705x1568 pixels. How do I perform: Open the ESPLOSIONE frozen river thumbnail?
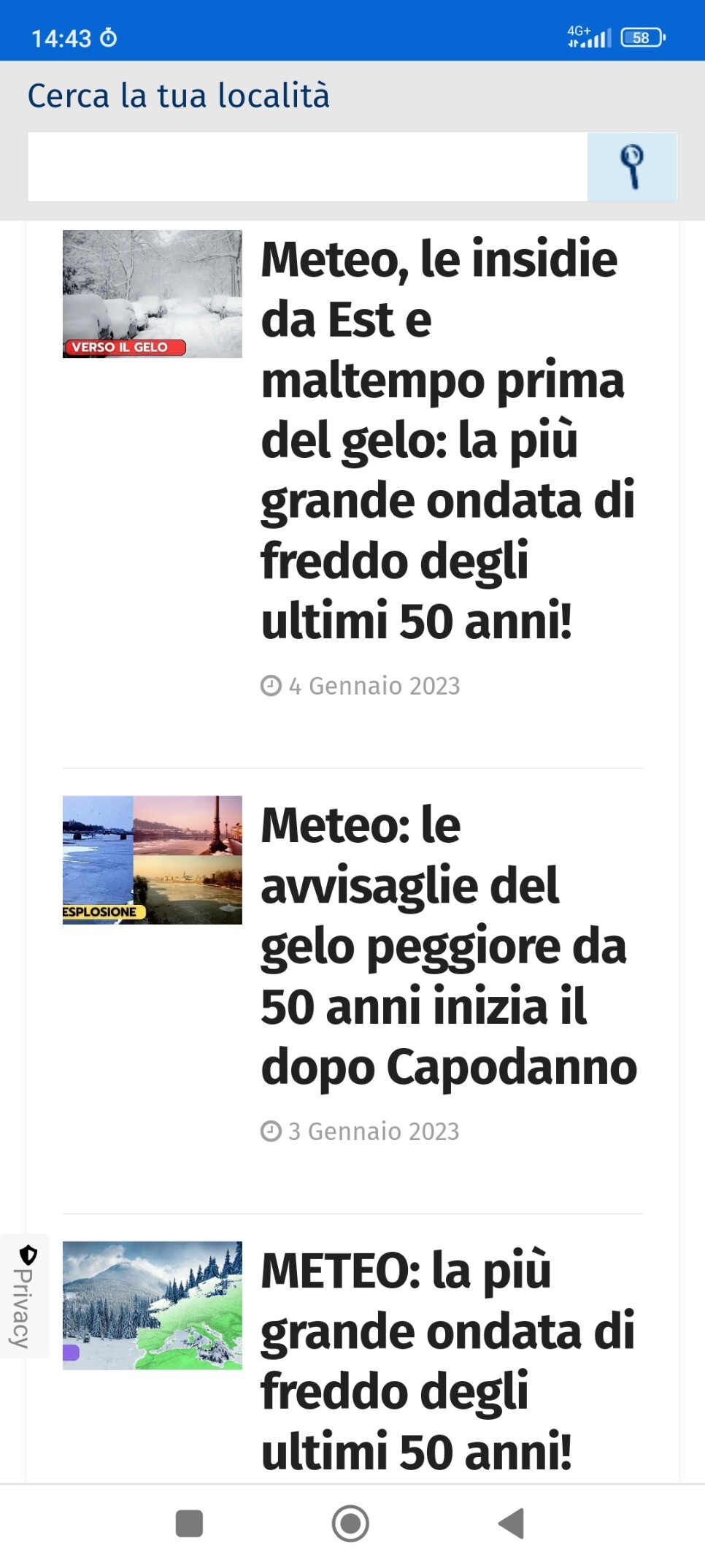pyautogui.click(x=152, y=860)
